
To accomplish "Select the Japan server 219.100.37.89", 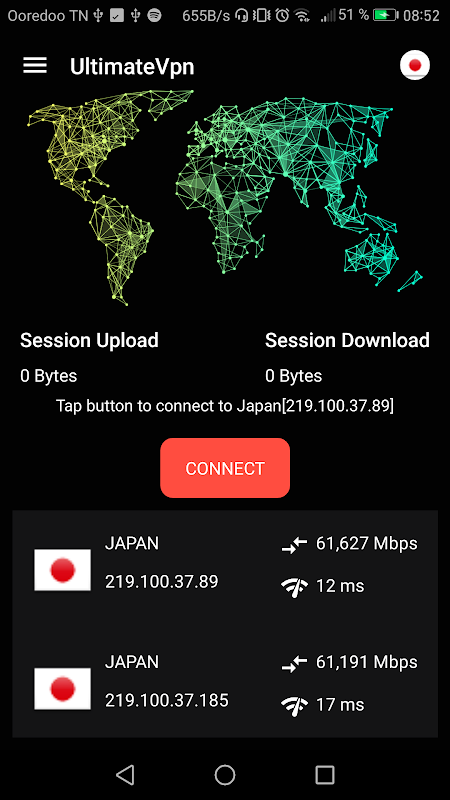I will pyautogui.click(x=225, y=564).
